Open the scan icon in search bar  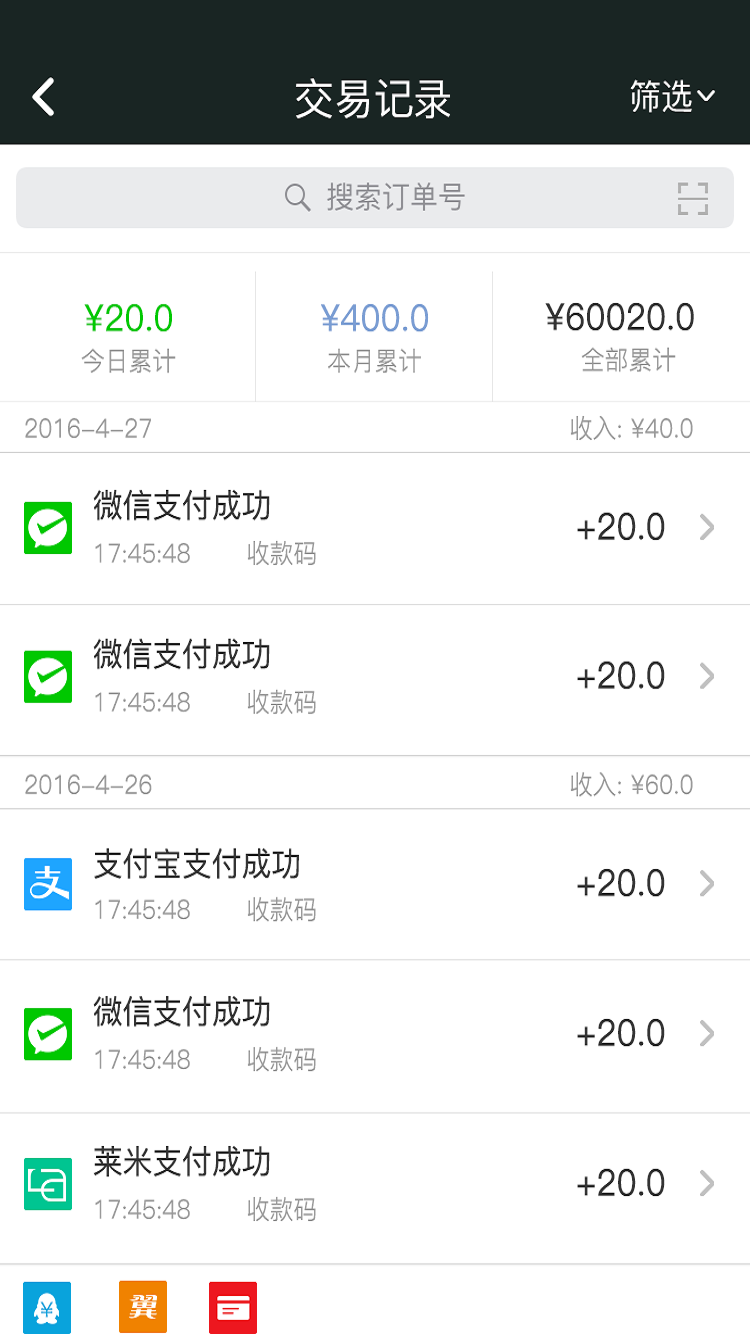pos(692,198)
